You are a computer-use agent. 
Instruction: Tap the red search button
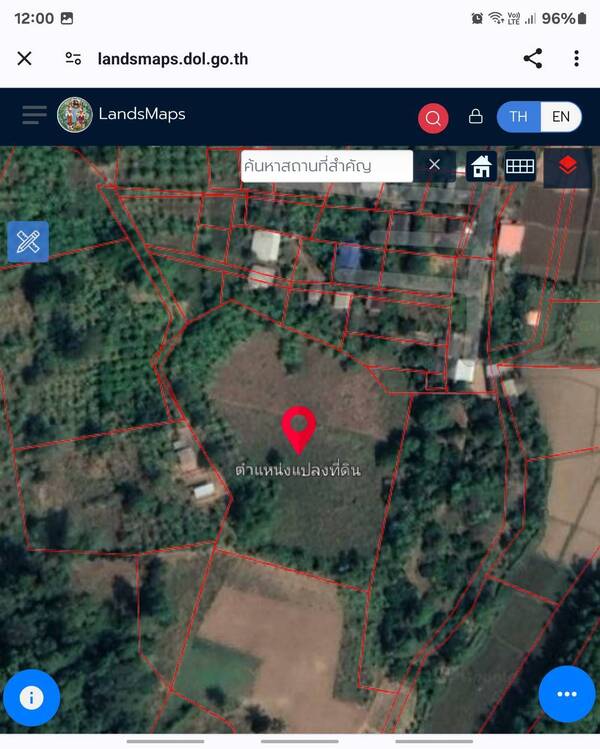pyautogui.click(x=433, y=117)
